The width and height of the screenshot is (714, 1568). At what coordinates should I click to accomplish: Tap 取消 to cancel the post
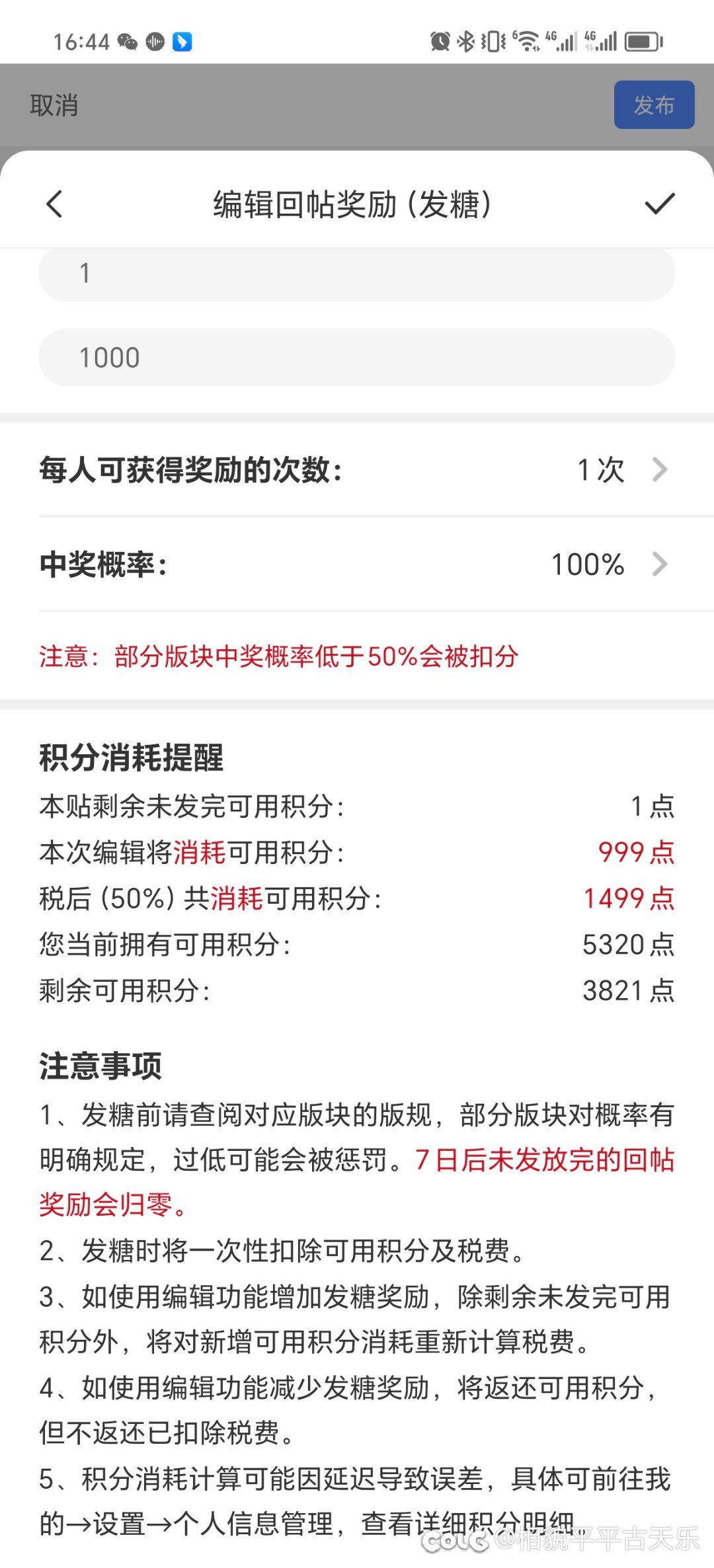pos(54,105)
